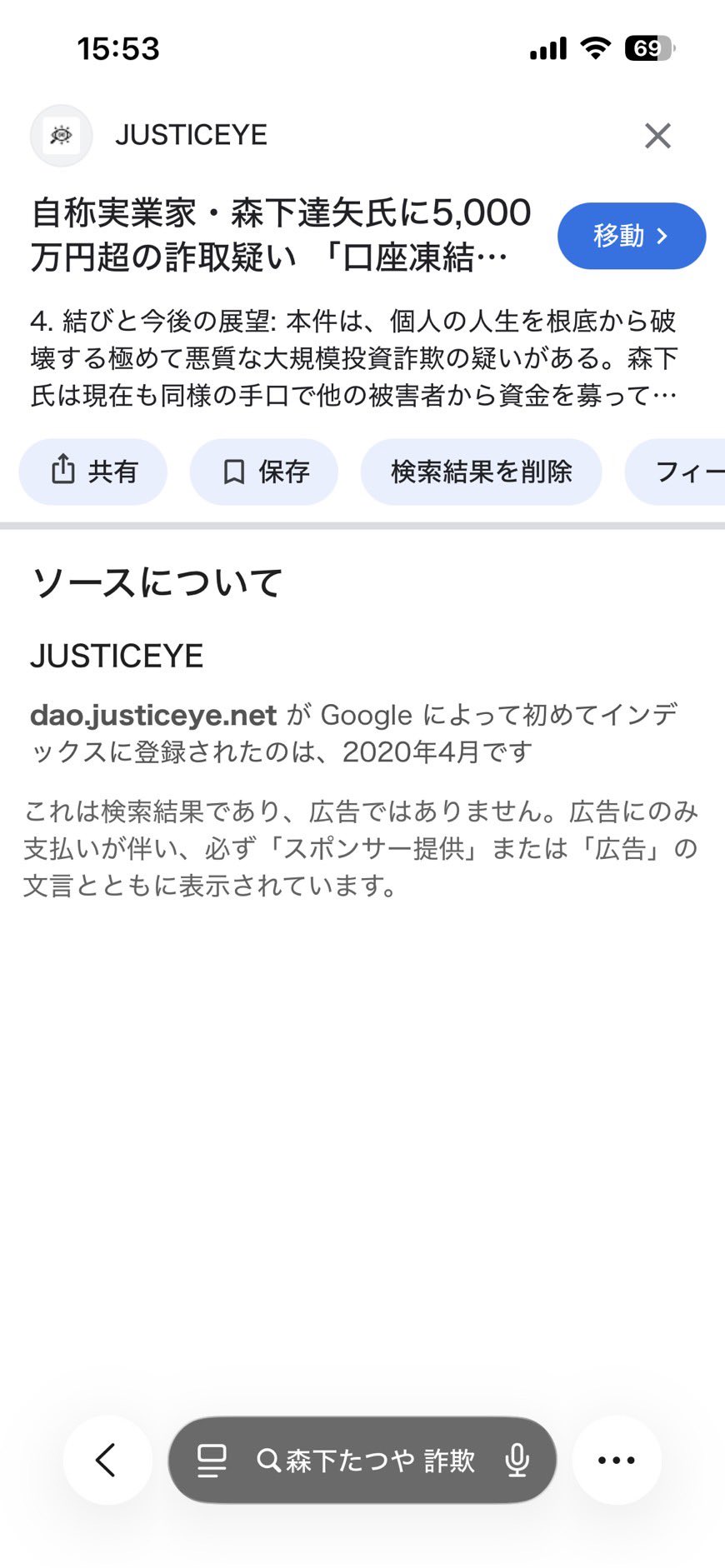Start voice search with microphone
This screenshot has height=1568, width=725.
click(517, 1460)
